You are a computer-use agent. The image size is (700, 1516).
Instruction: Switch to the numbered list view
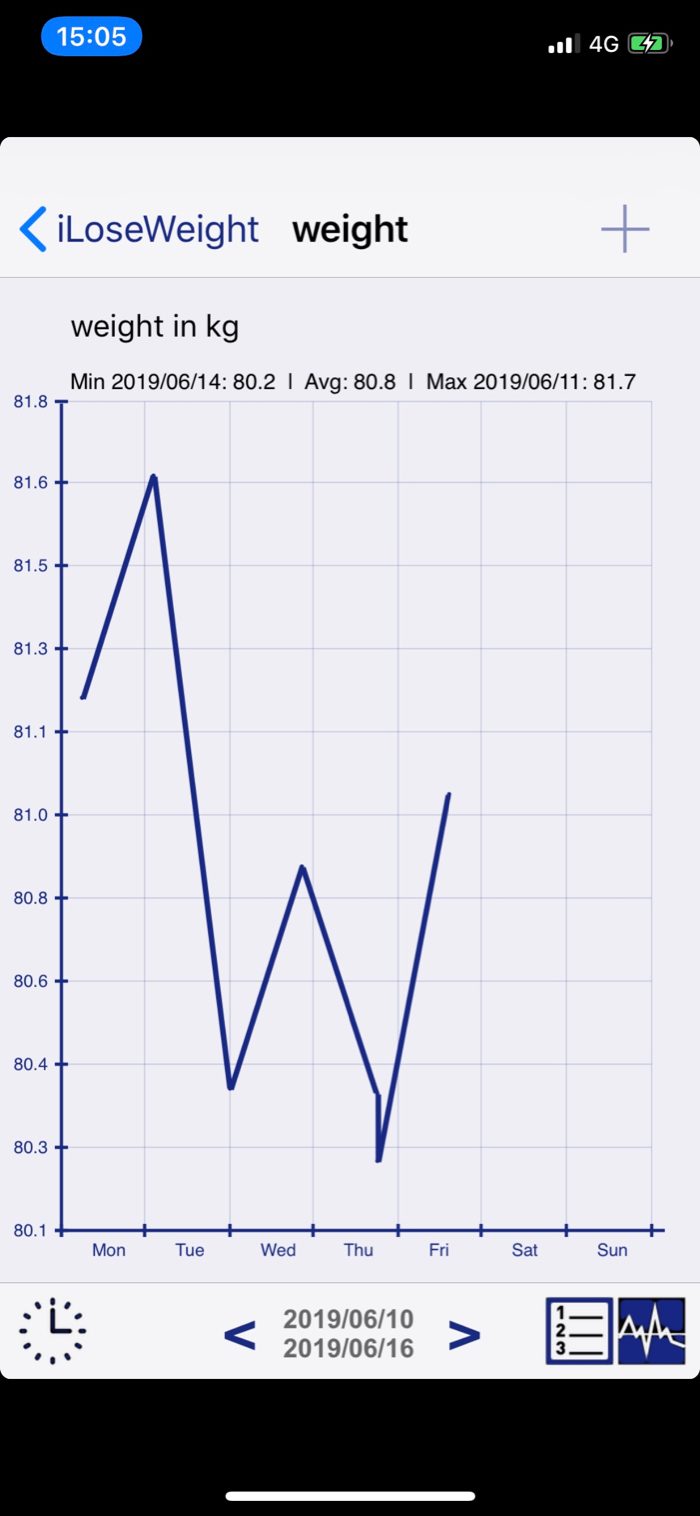(579, 1331)
